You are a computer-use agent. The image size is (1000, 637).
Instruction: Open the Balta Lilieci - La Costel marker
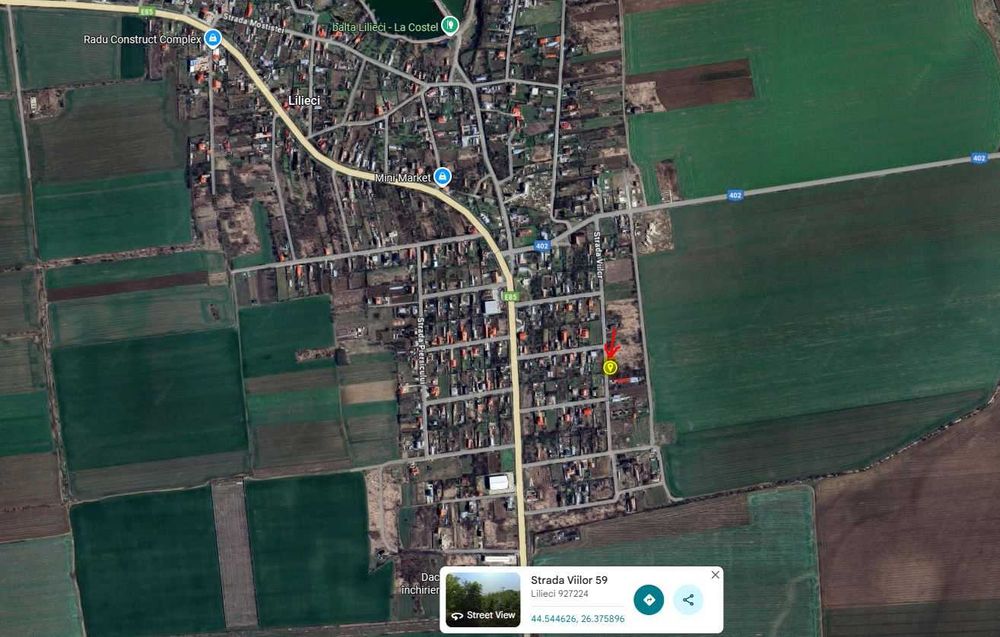450,25
